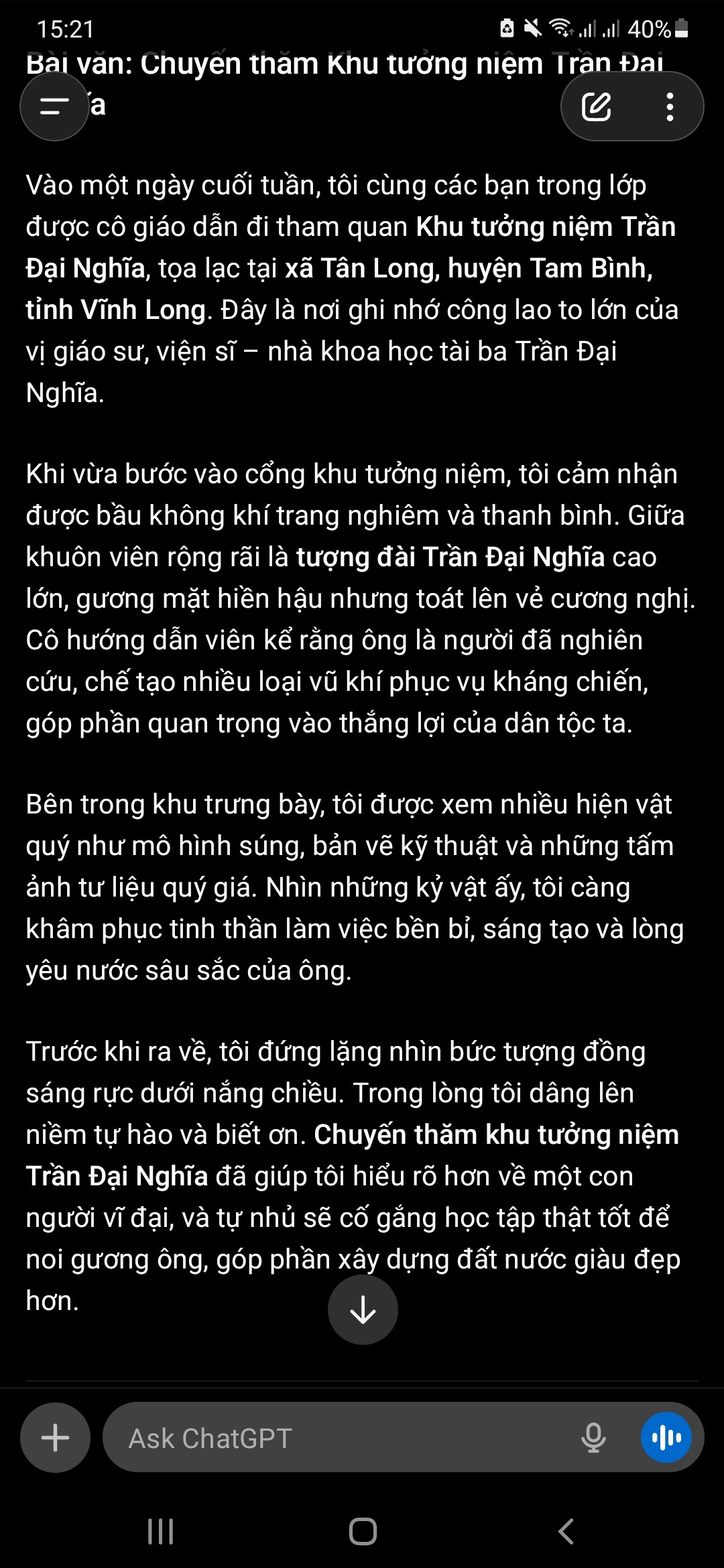This screenshot has height=1568, width=724.
Task: Launch voice mode with blue waveform button
Action: click(x=666, y=1437)
